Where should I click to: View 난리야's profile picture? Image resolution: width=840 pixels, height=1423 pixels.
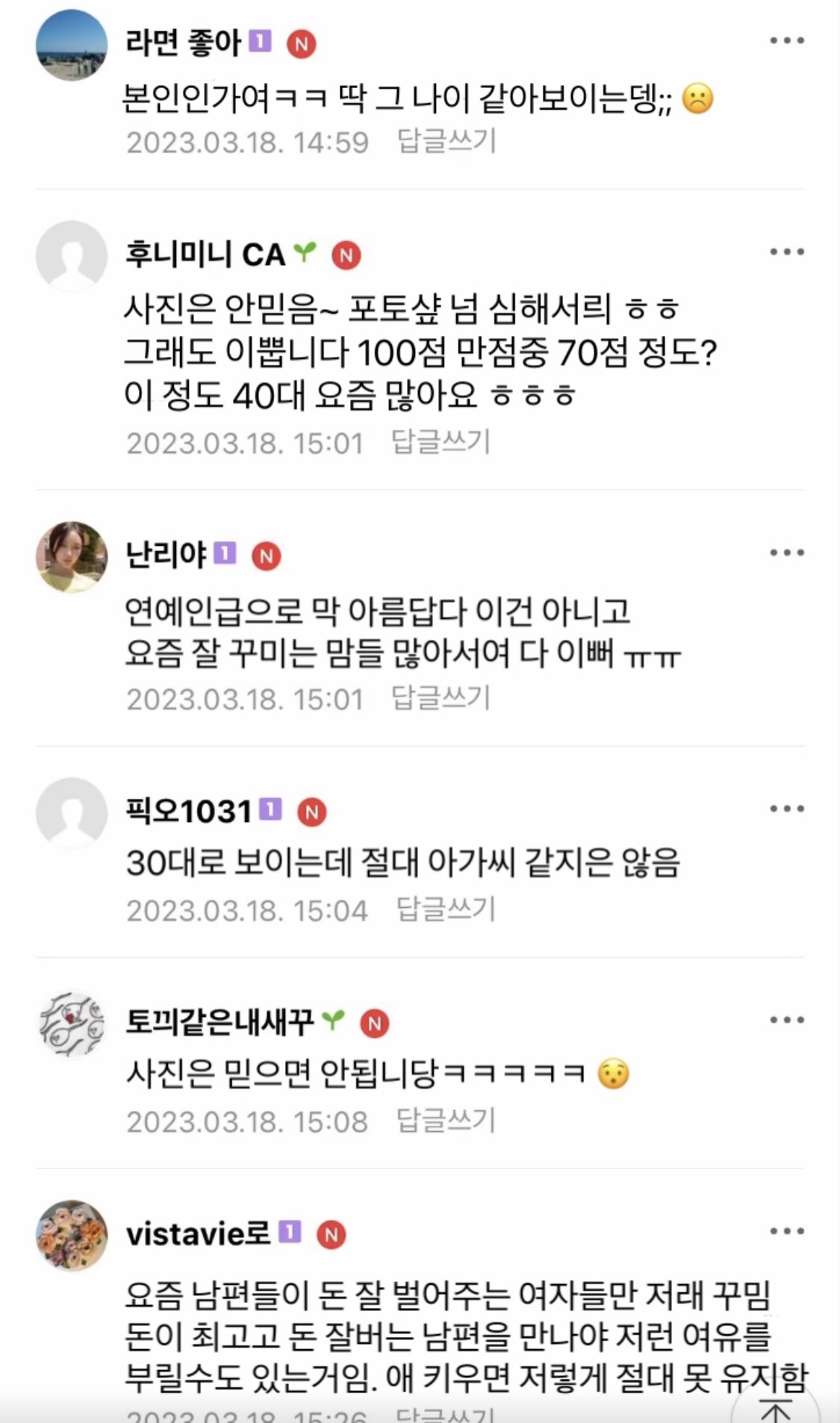[72, 557]
